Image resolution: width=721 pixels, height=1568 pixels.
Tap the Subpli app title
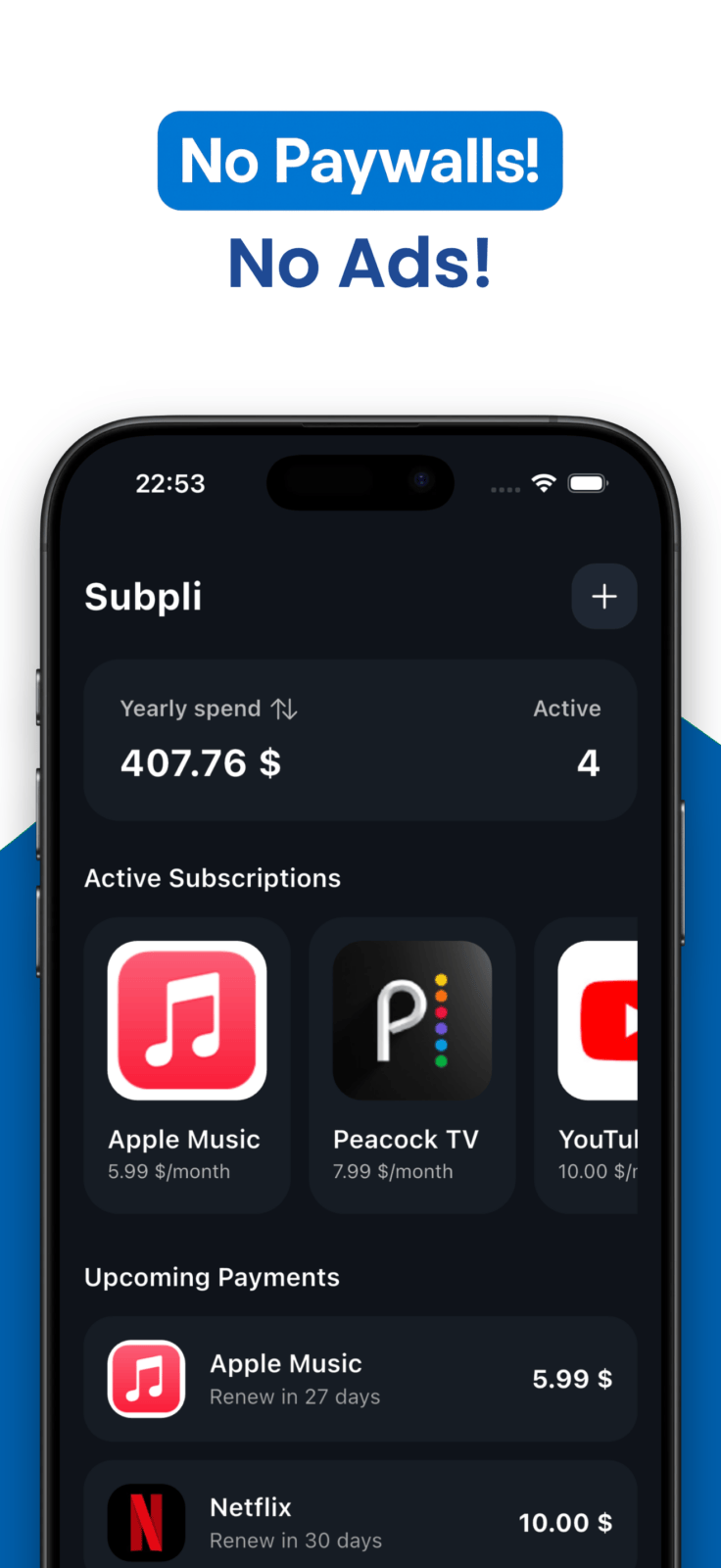[142, 597]
